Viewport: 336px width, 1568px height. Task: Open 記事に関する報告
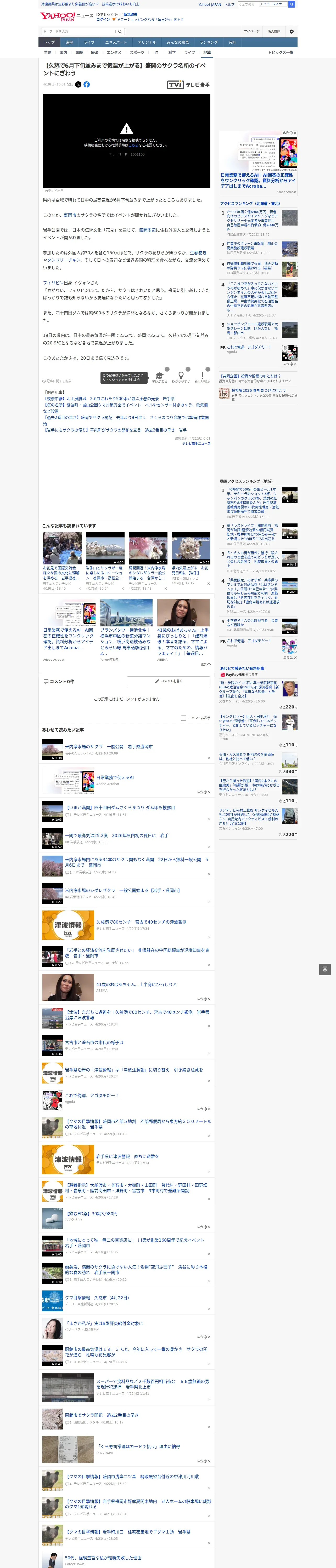point(57,381)
